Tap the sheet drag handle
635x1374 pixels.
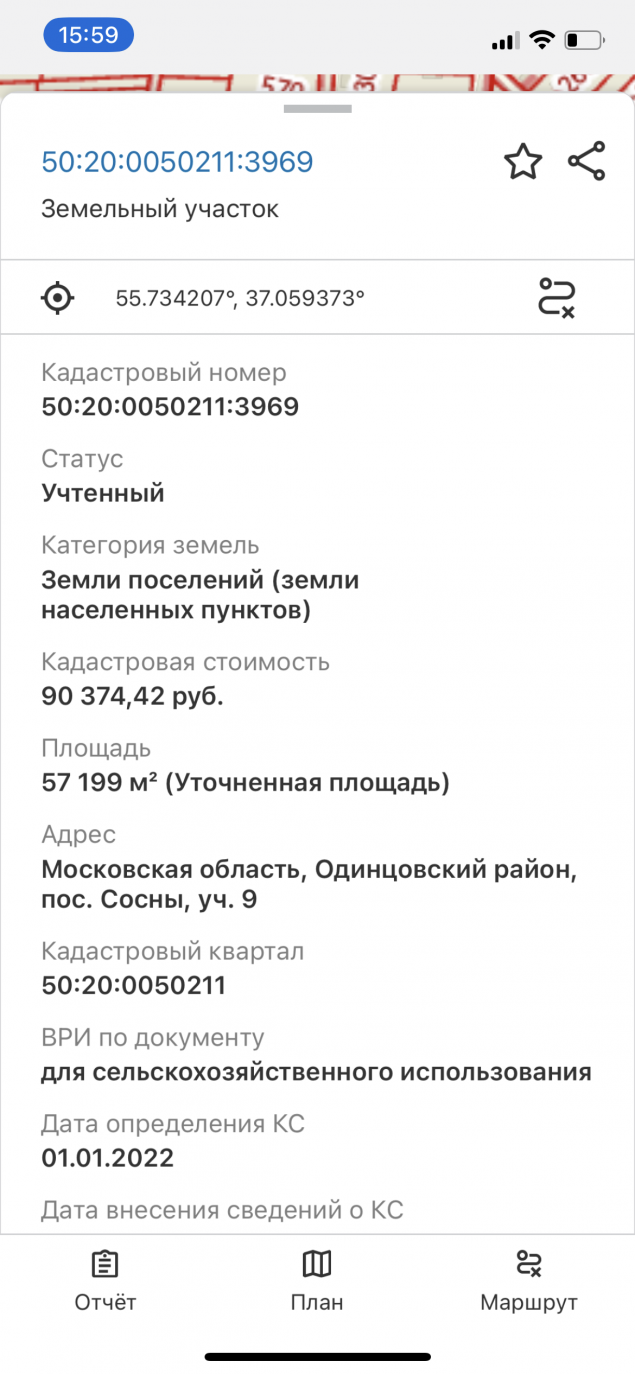pos(317,109)
